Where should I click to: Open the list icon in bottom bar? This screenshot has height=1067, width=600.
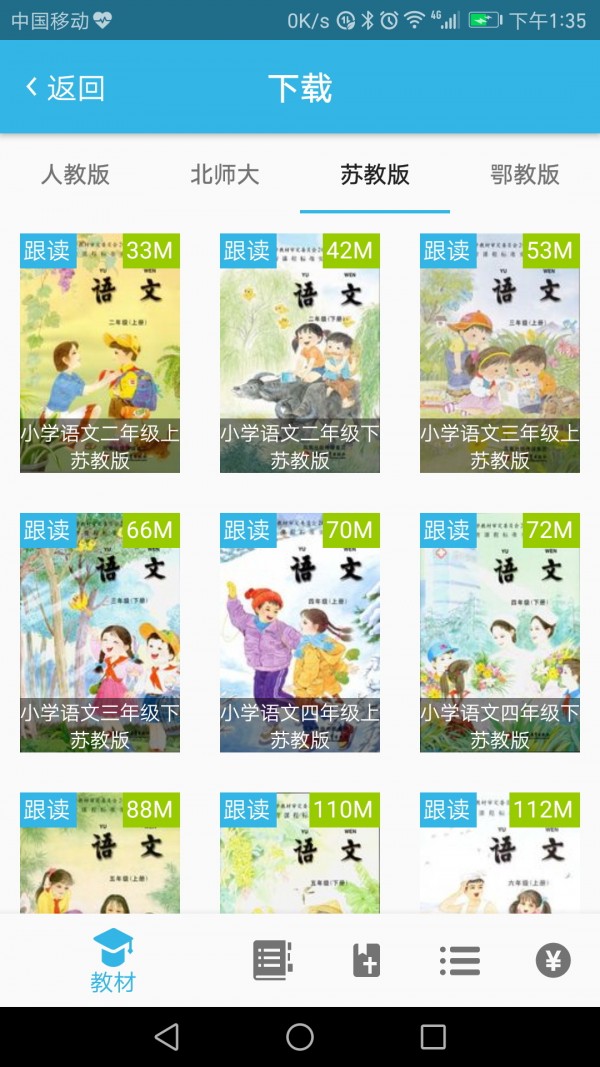click(460, 960)
